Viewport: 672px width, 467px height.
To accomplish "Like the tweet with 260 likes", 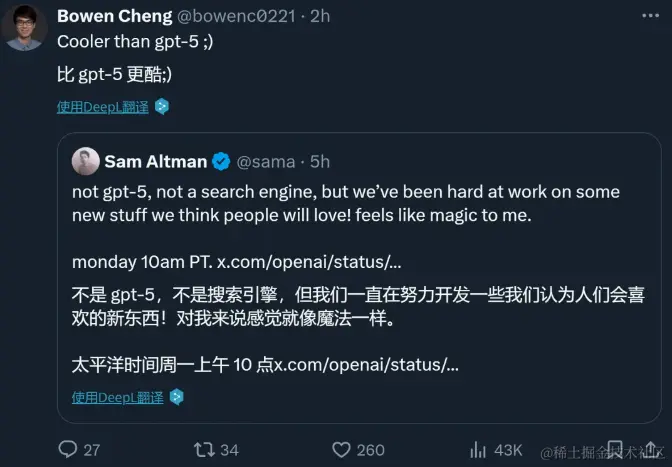I will coord(342,449).
